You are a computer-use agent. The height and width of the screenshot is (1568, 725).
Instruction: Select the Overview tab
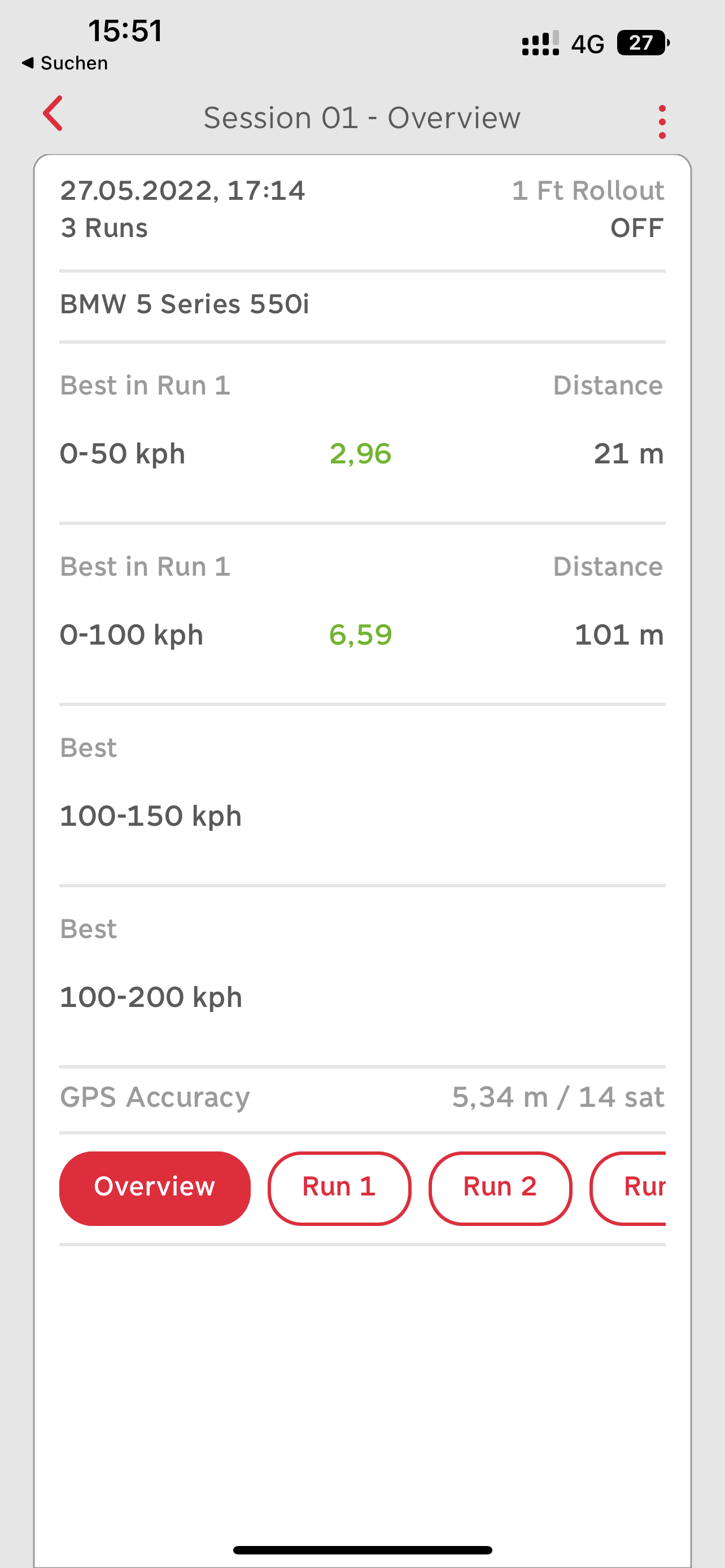click(155, 1188)
